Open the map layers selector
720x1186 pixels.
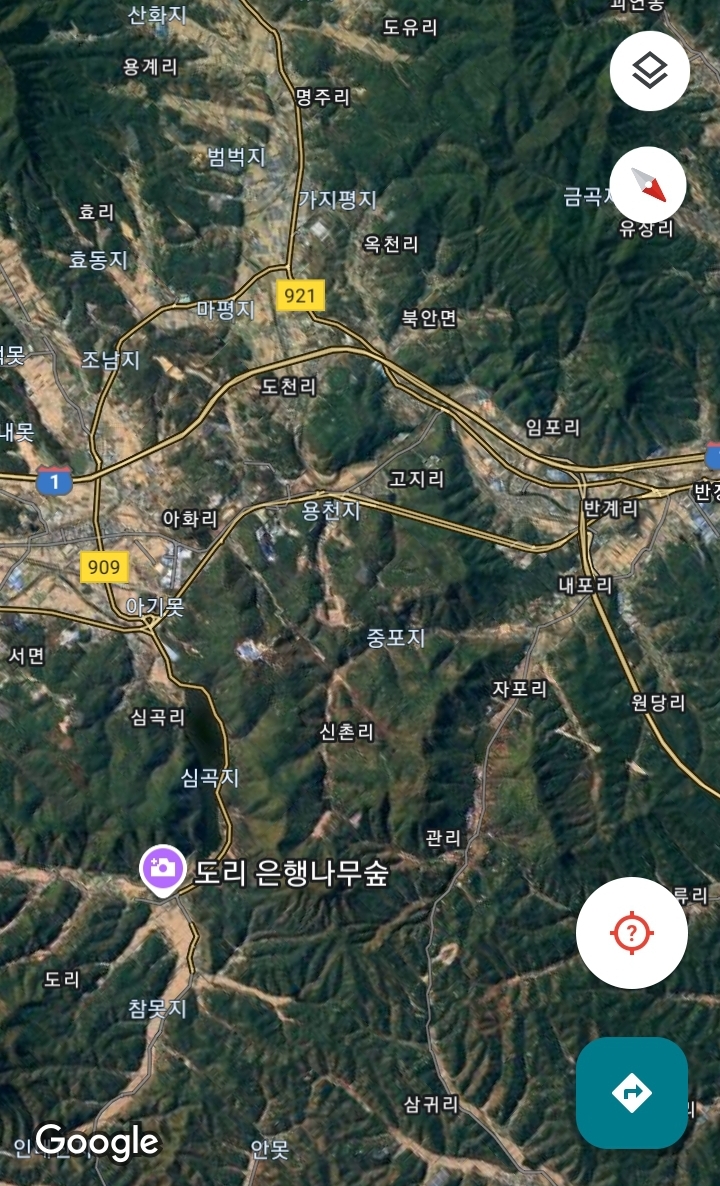point(650,71)
